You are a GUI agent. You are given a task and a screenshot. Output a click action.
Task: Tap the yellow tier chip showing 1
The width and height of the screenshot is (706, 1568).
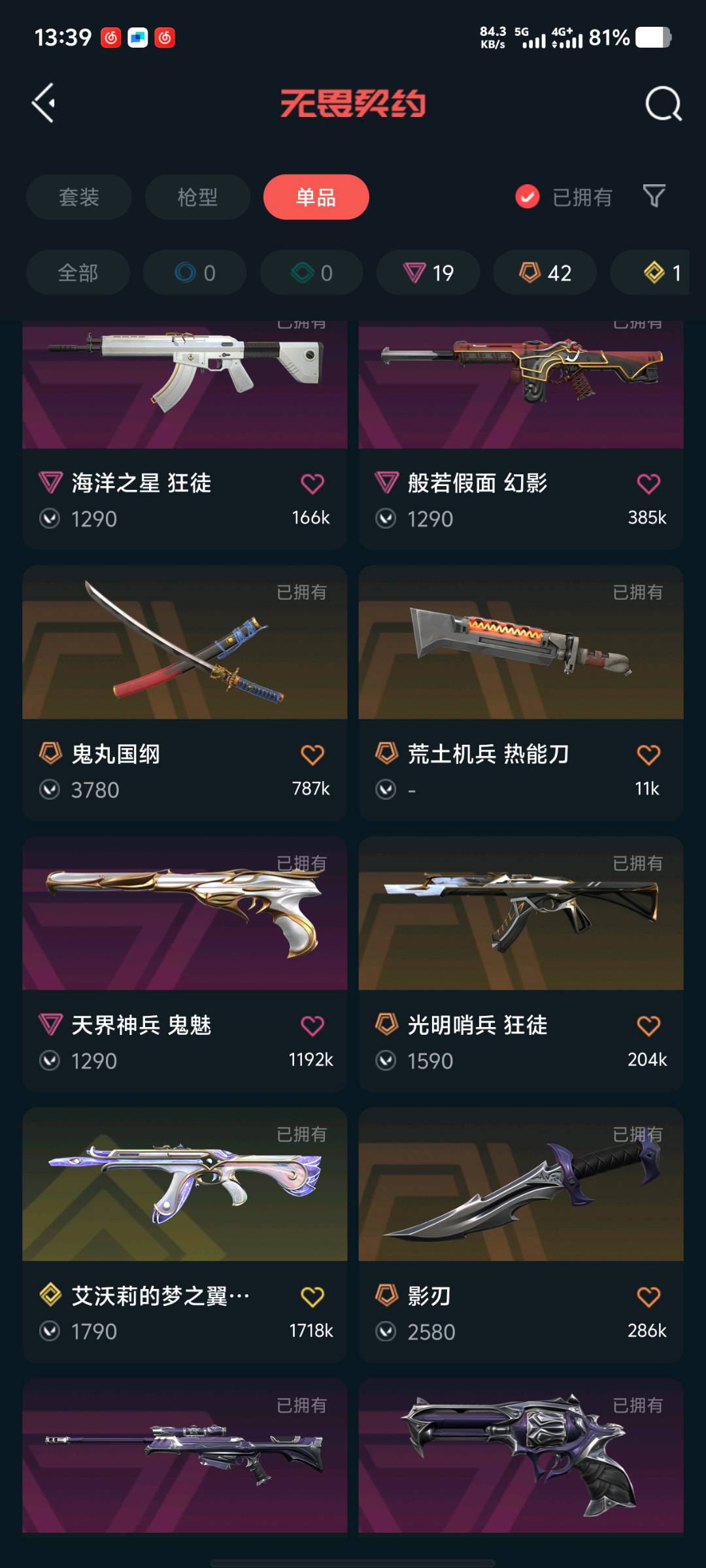(660, 272)
